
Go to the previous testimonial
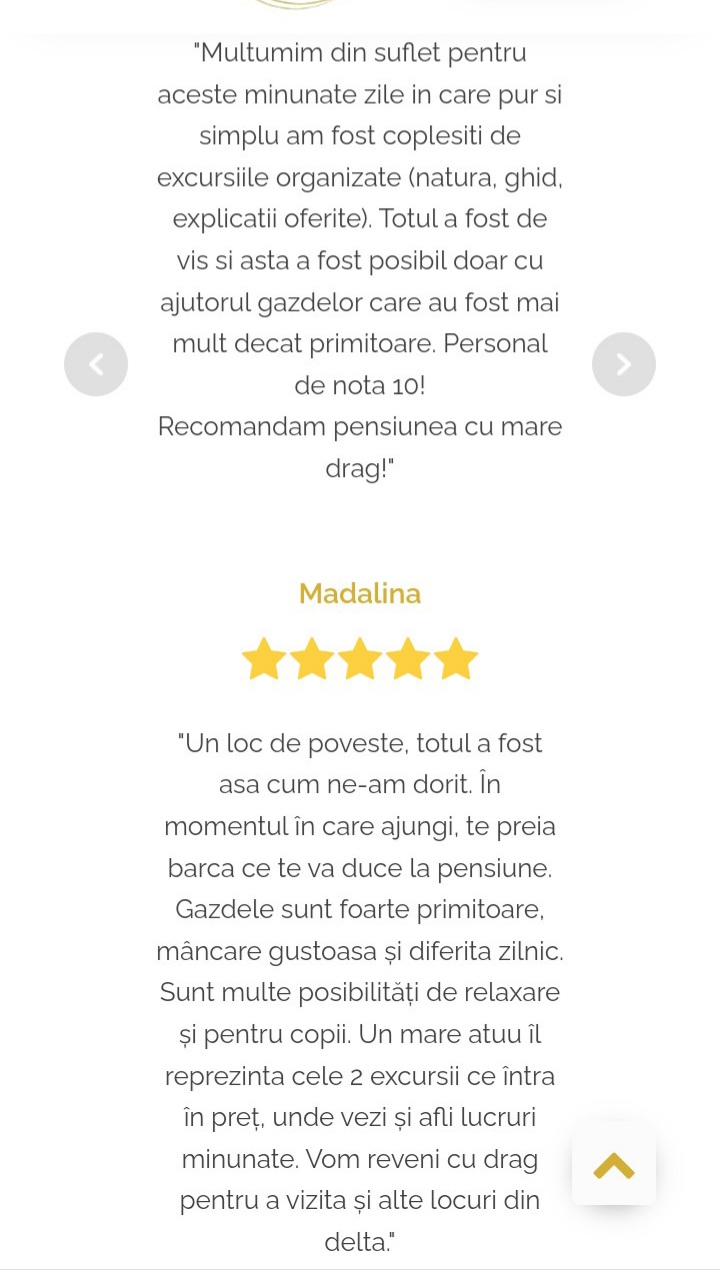tap(96, 364)
